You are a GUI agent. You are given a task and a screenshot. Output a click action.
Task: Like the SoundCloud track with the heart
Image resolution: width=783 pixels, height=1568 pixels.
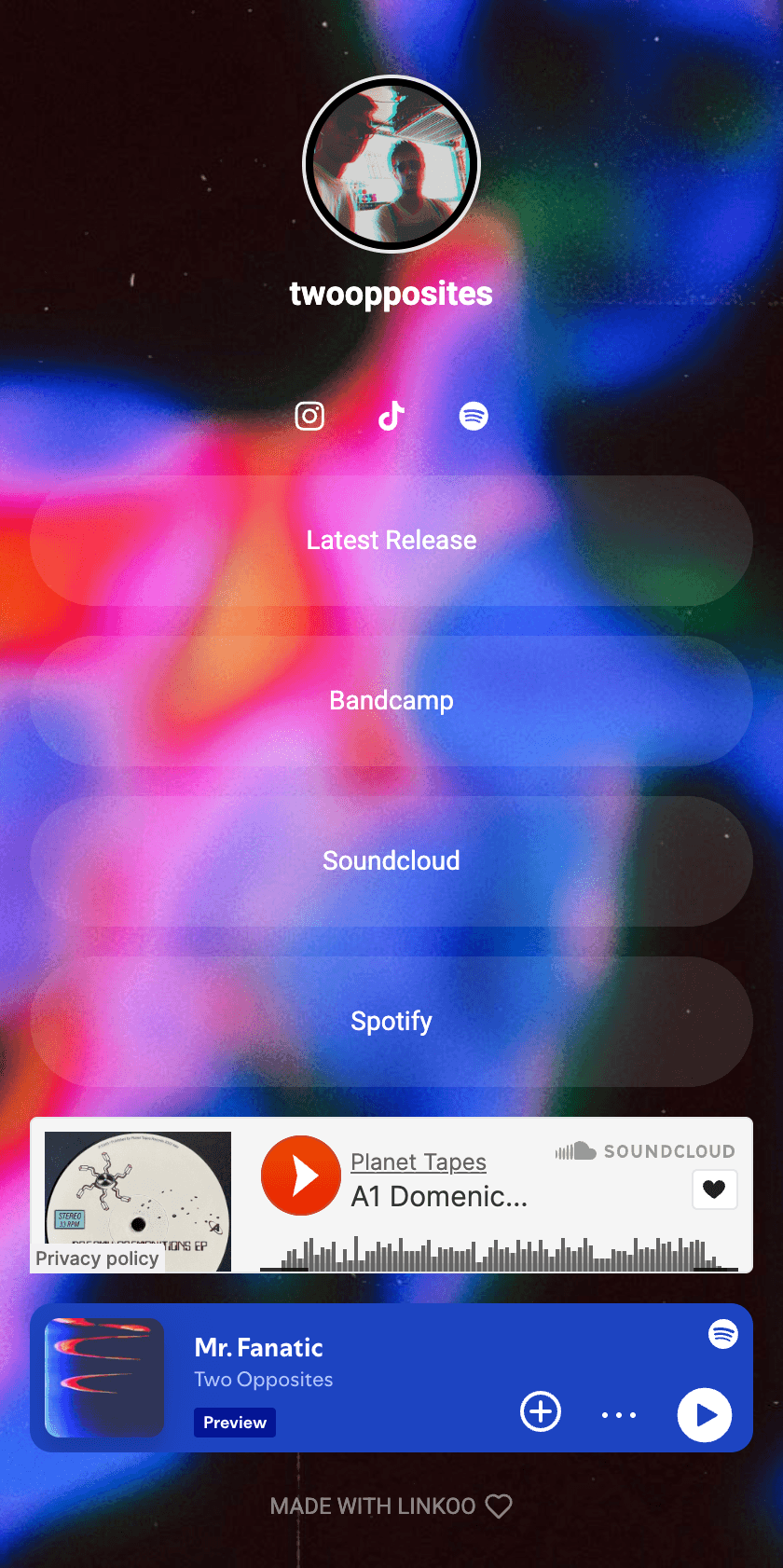tap(714, 1190)
